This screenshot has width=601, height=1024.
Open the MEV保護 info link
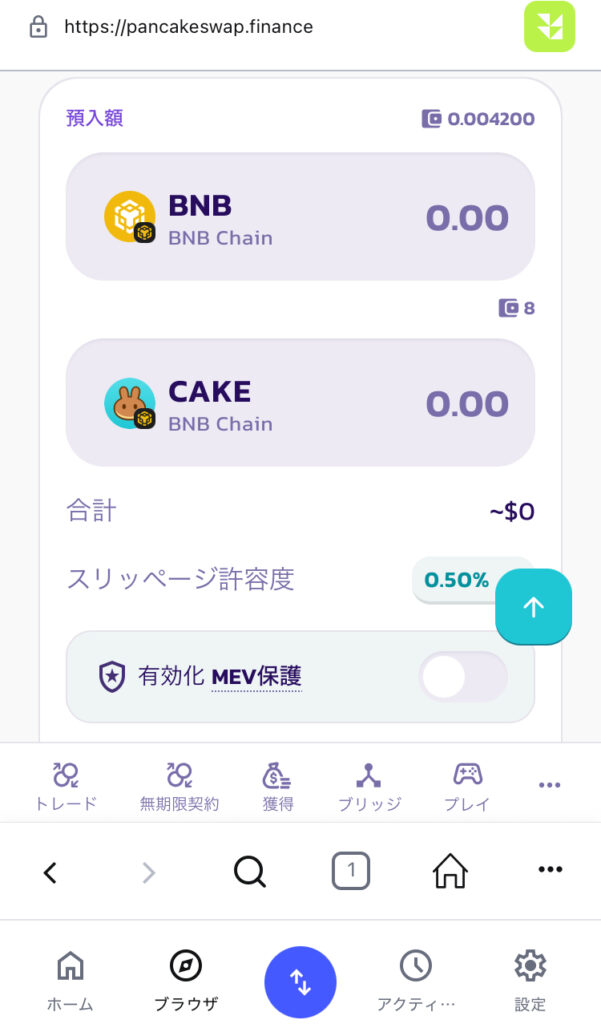click(x=256, y=677)
